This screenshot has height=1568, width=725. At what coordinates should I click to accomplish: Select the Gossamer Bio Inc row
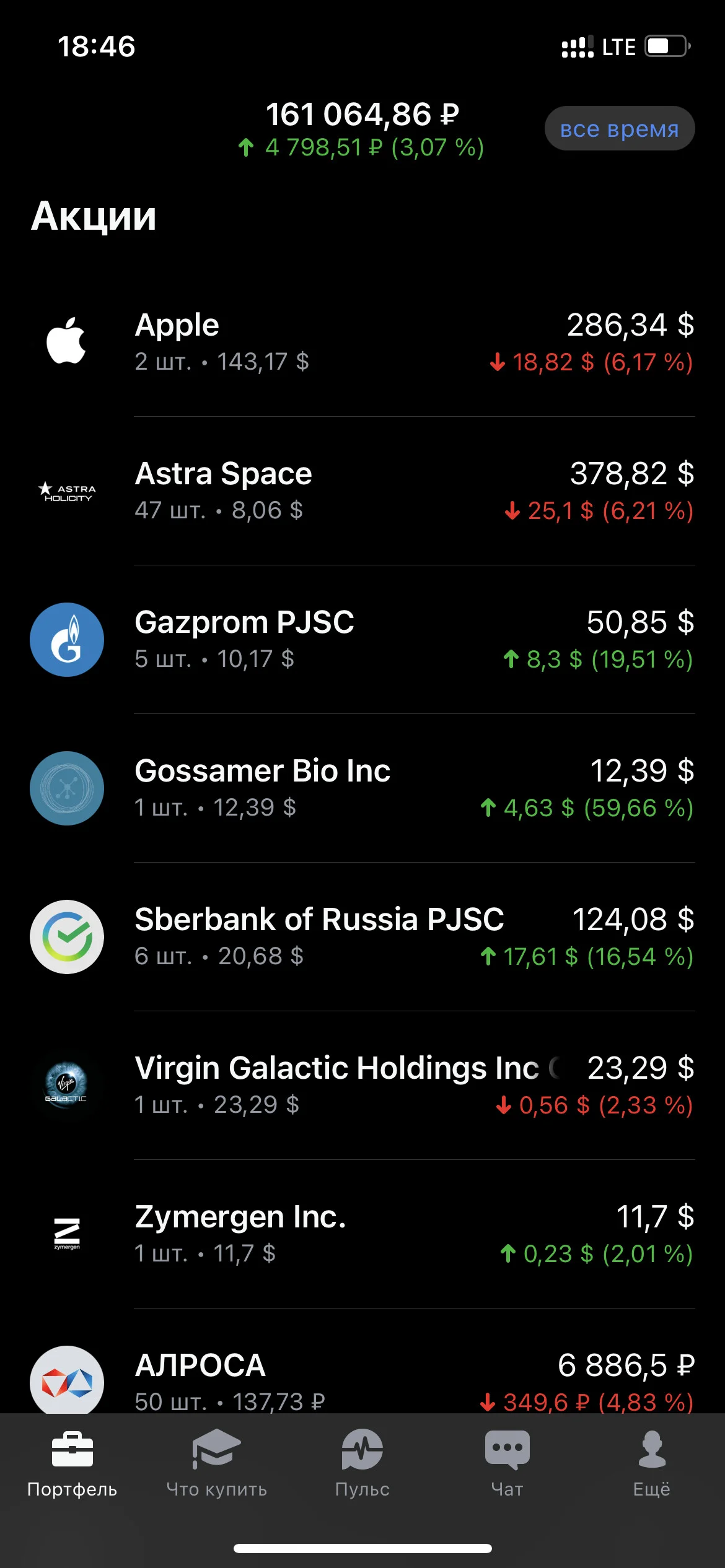[362, 788]
